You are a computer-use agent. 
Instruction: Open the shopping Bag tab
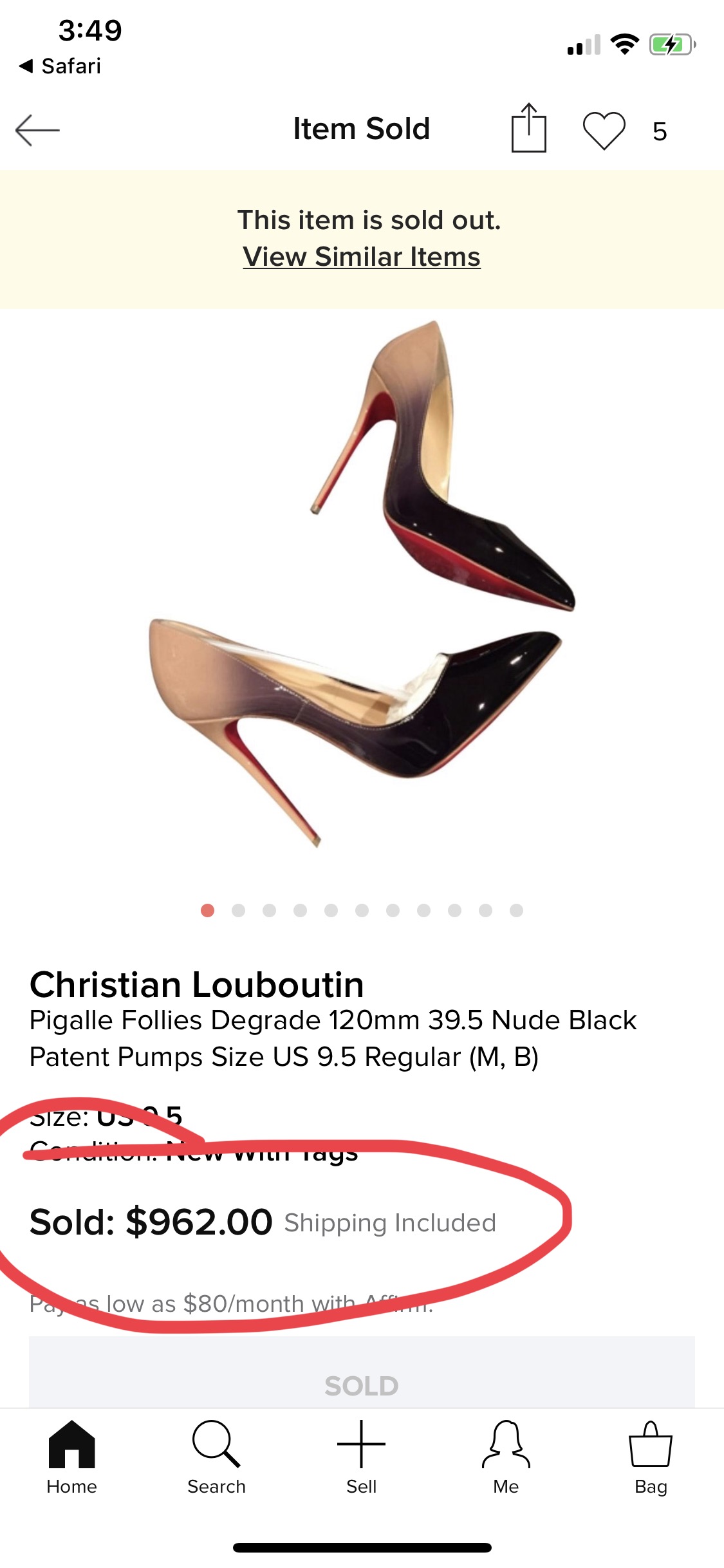click(x=651, y=1457)
